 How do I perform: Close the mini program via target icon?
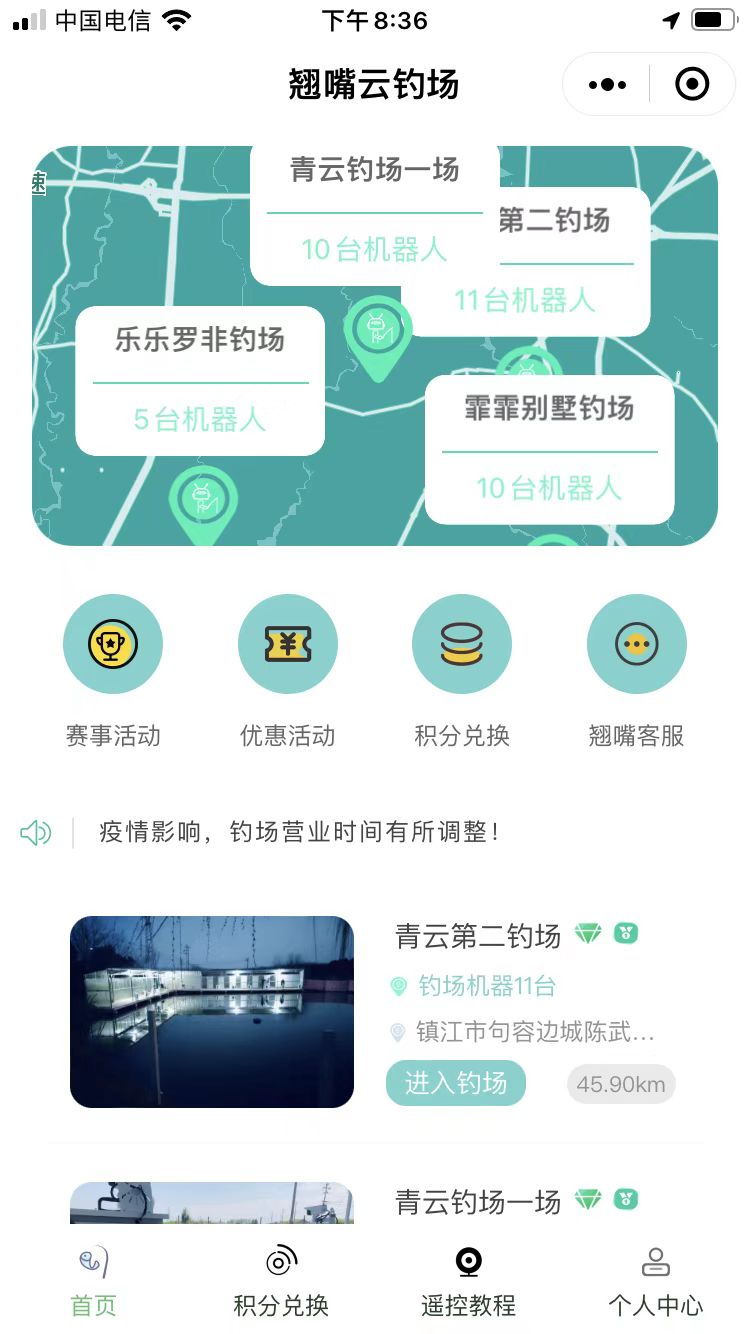[x=692, y=85]
